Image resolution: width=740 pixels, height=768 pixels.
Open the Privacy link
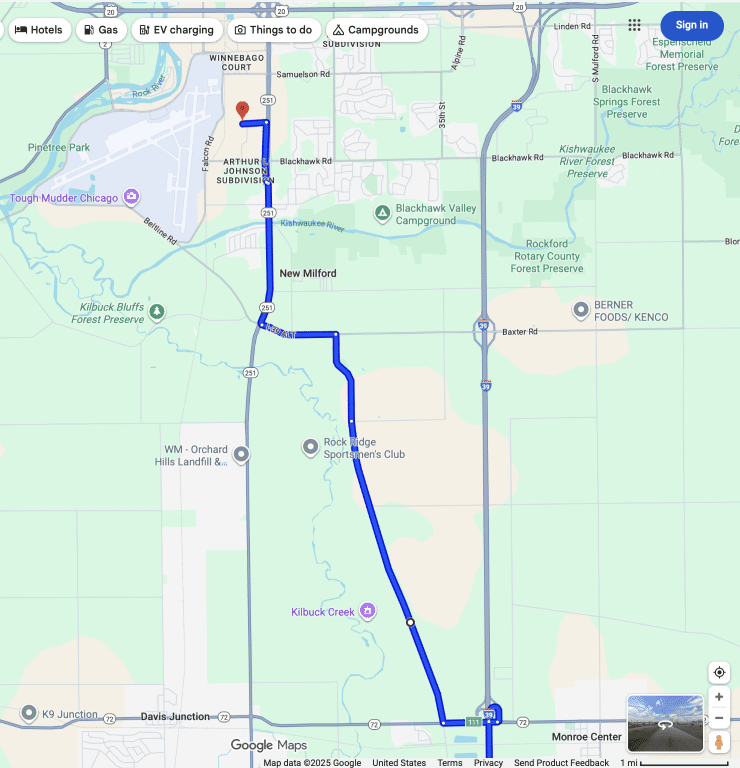pos(488,763)
